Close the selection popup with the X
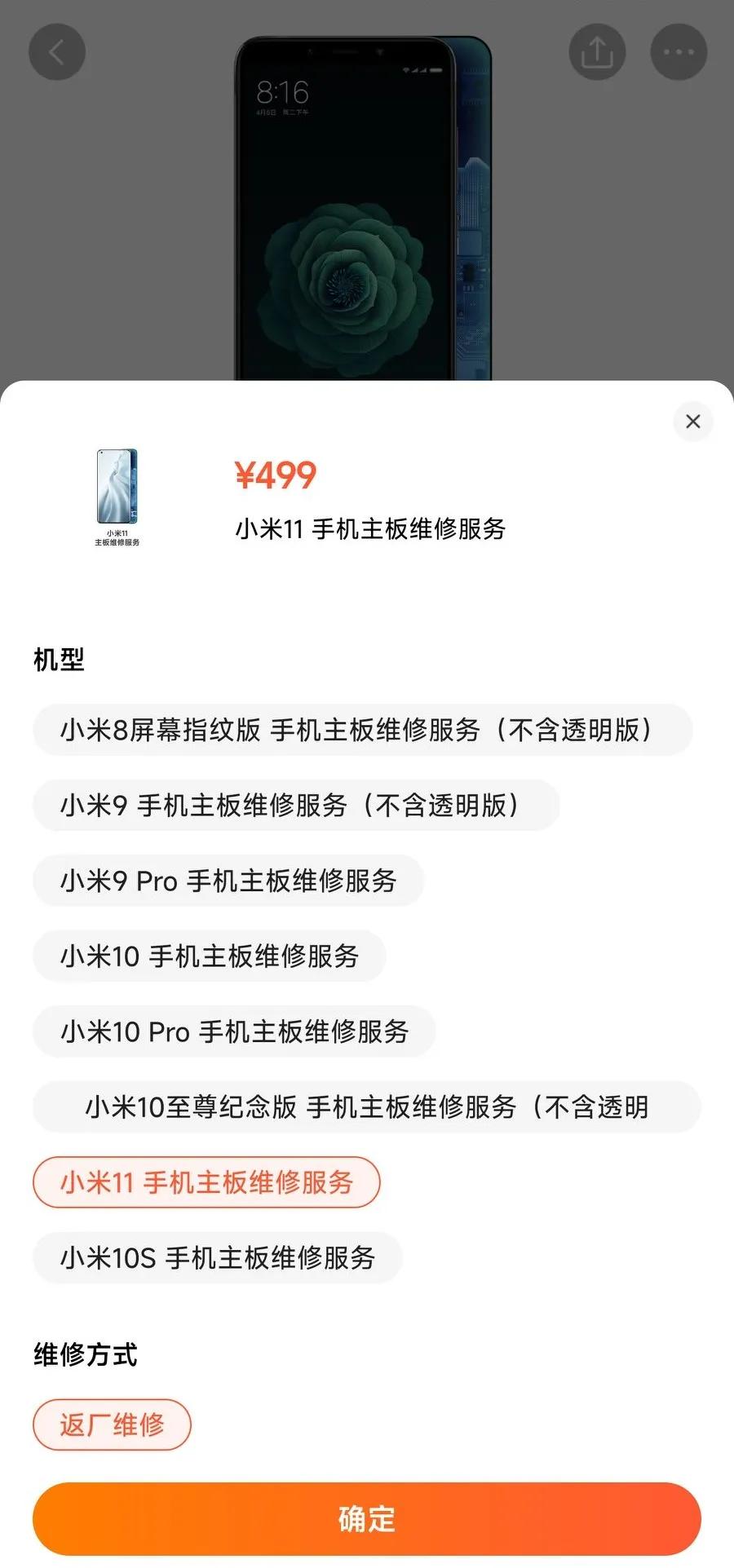Viewport: 734px width, 1568px height. pyautogui.click(x=692, y=422)
